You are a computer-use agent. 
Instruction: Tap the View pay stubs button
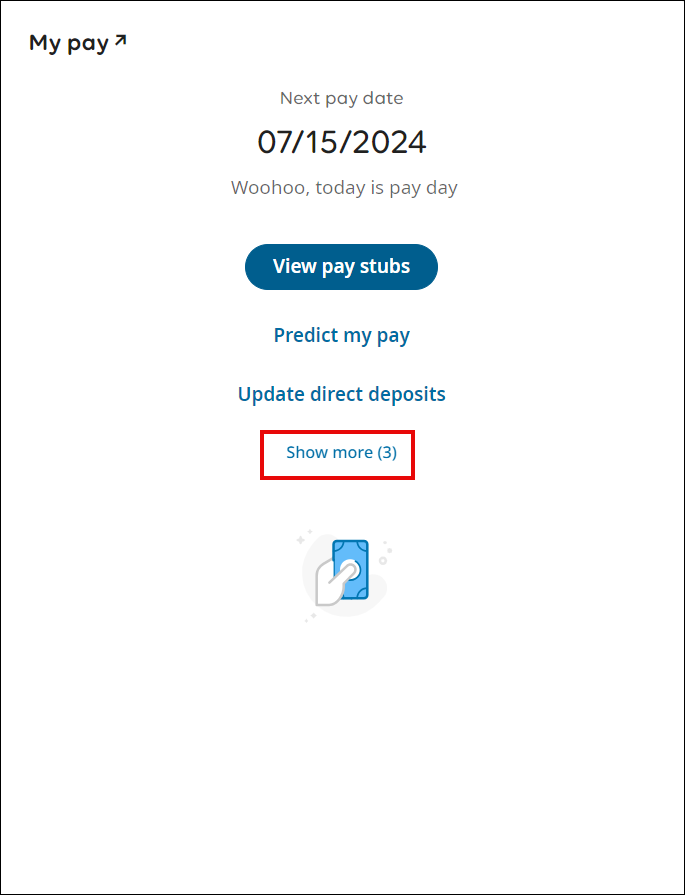(x=341, y=267)
